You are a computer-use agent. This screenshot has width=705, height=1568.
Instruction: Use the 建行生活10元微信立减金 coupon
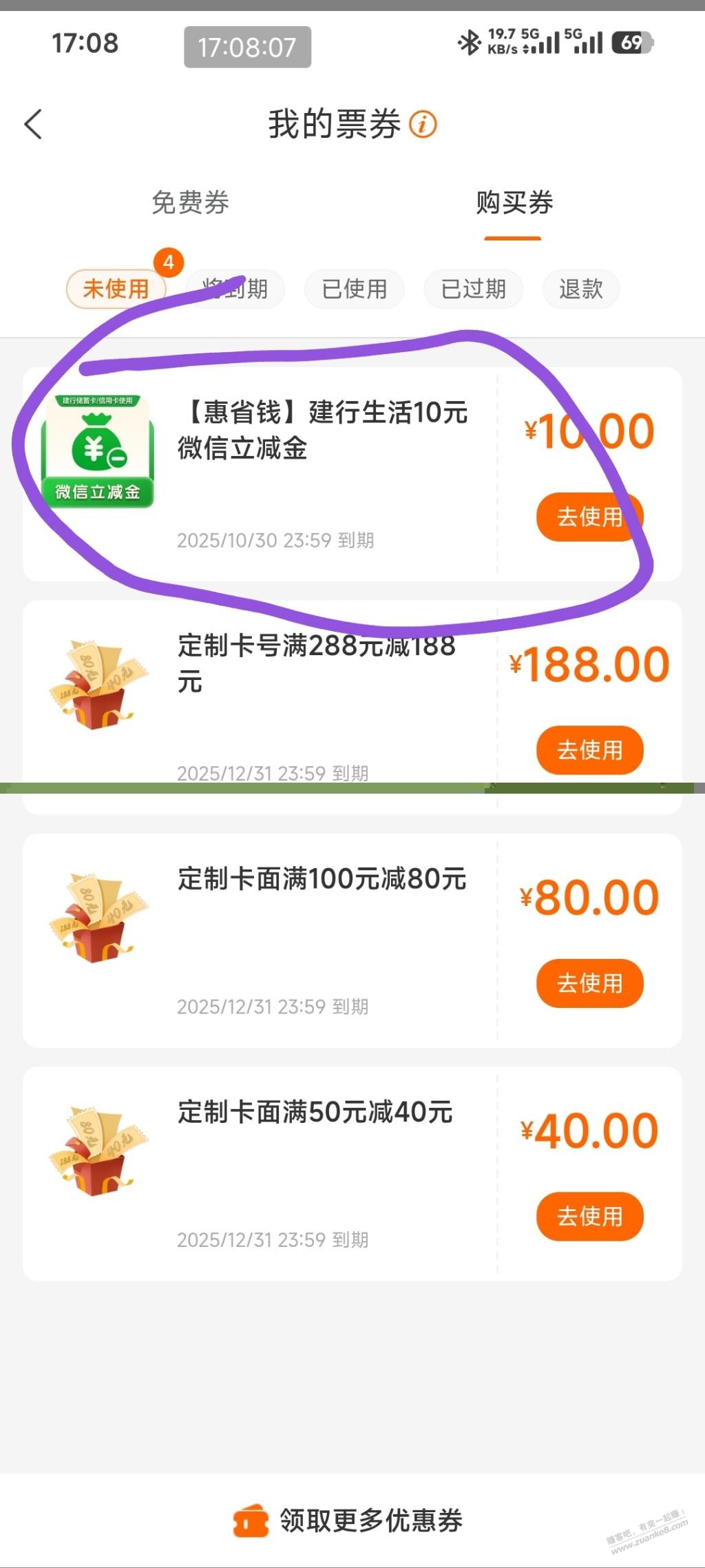(589, 517)
